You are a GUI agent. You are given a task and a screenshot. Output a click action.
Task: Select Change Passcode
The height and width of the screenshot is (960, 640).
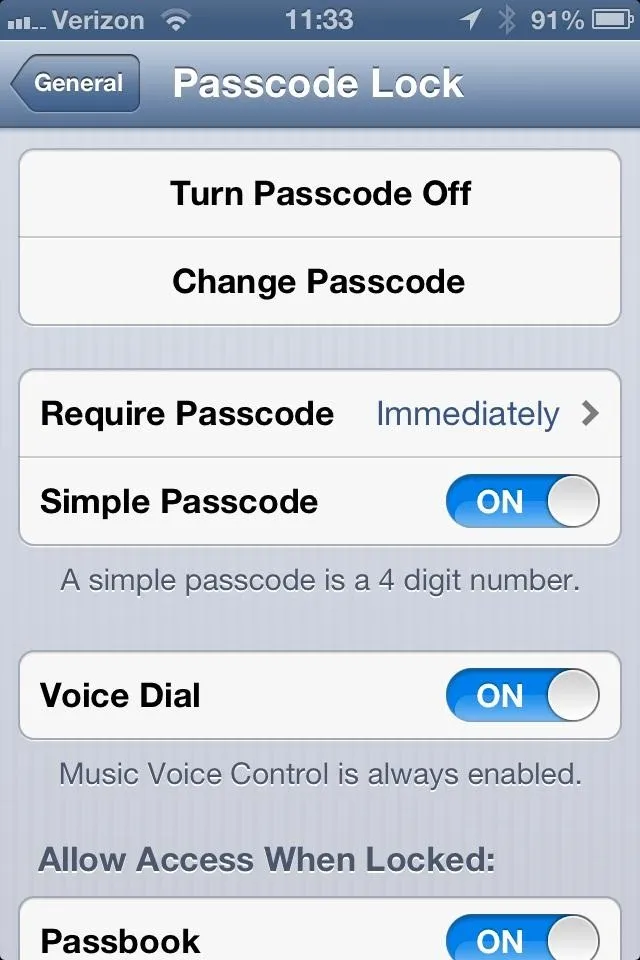tap(320, 282)
